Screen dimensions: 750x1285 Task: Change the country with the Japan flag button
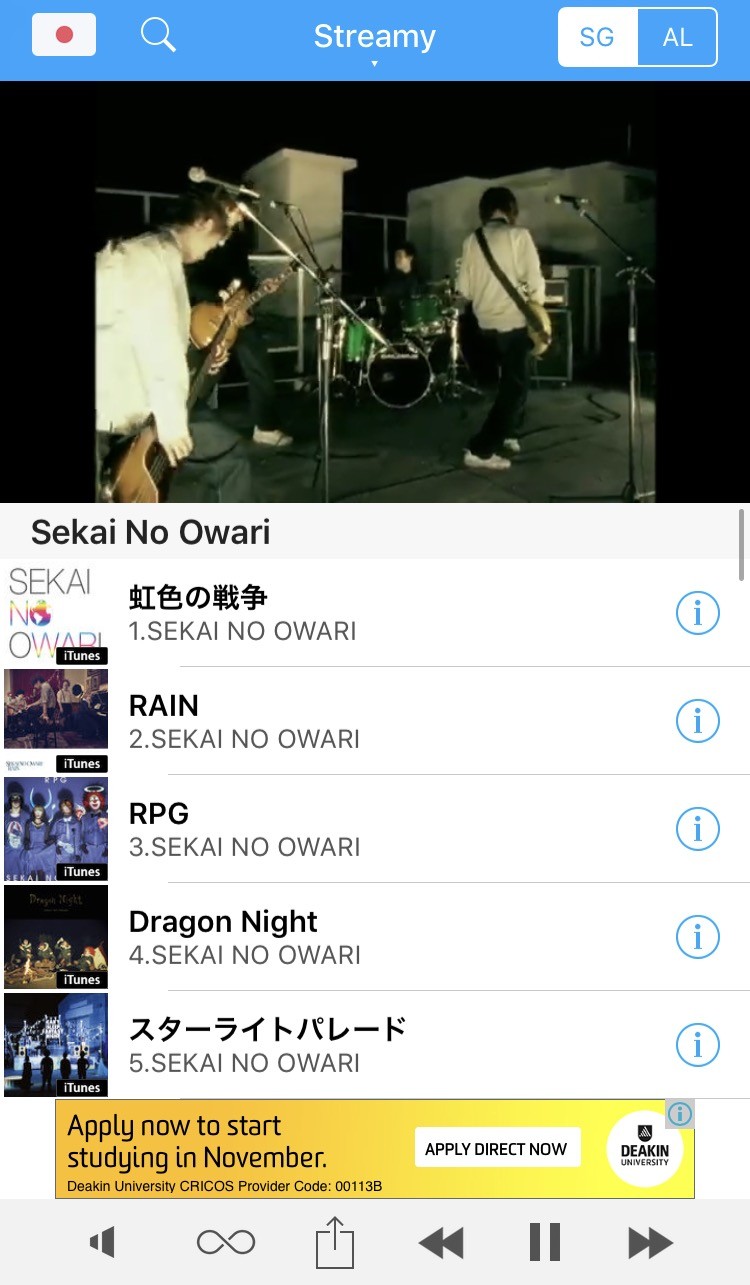point(64,35)
